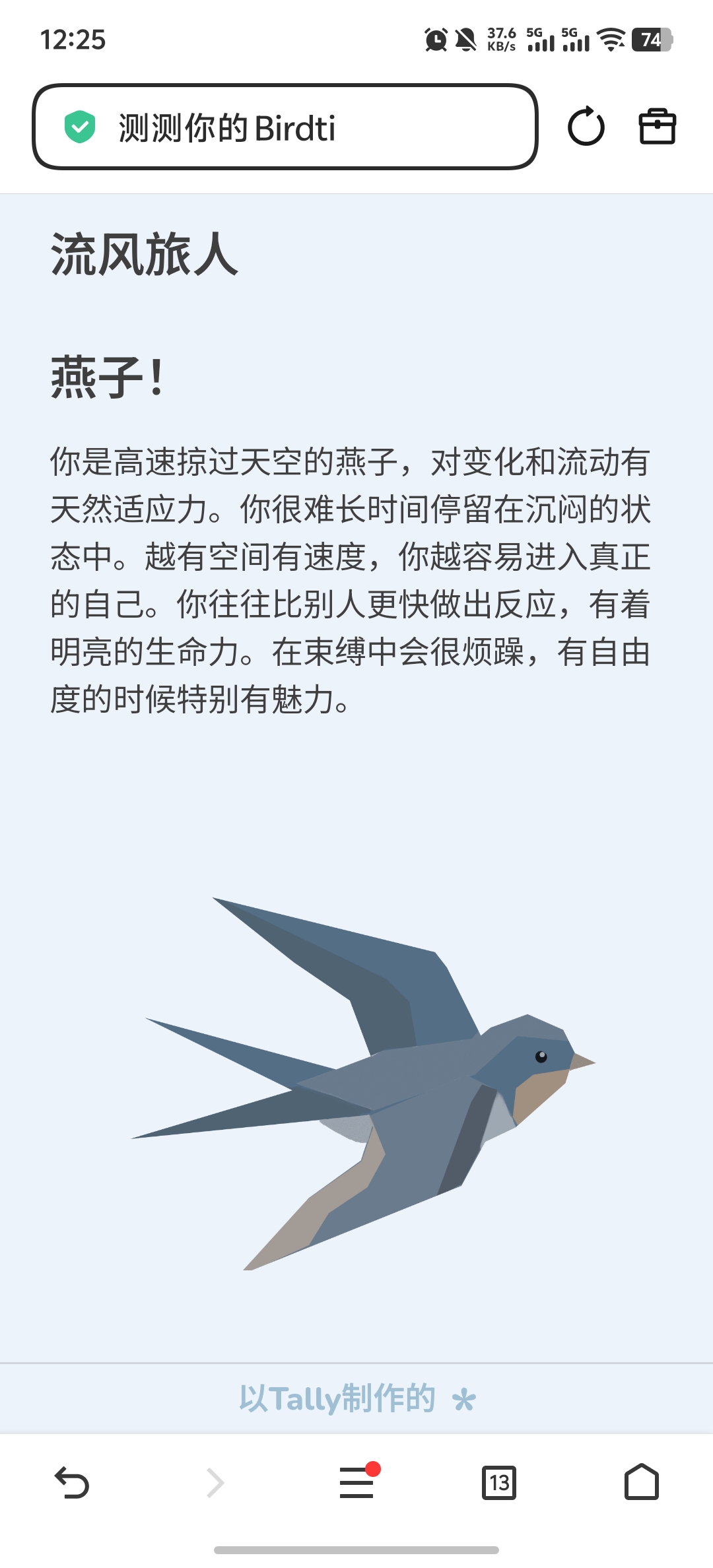This screenshot has height=1568, width=713.
Task: Tap the address bar showing 测测你的Birdti
Action: point(285,127)
